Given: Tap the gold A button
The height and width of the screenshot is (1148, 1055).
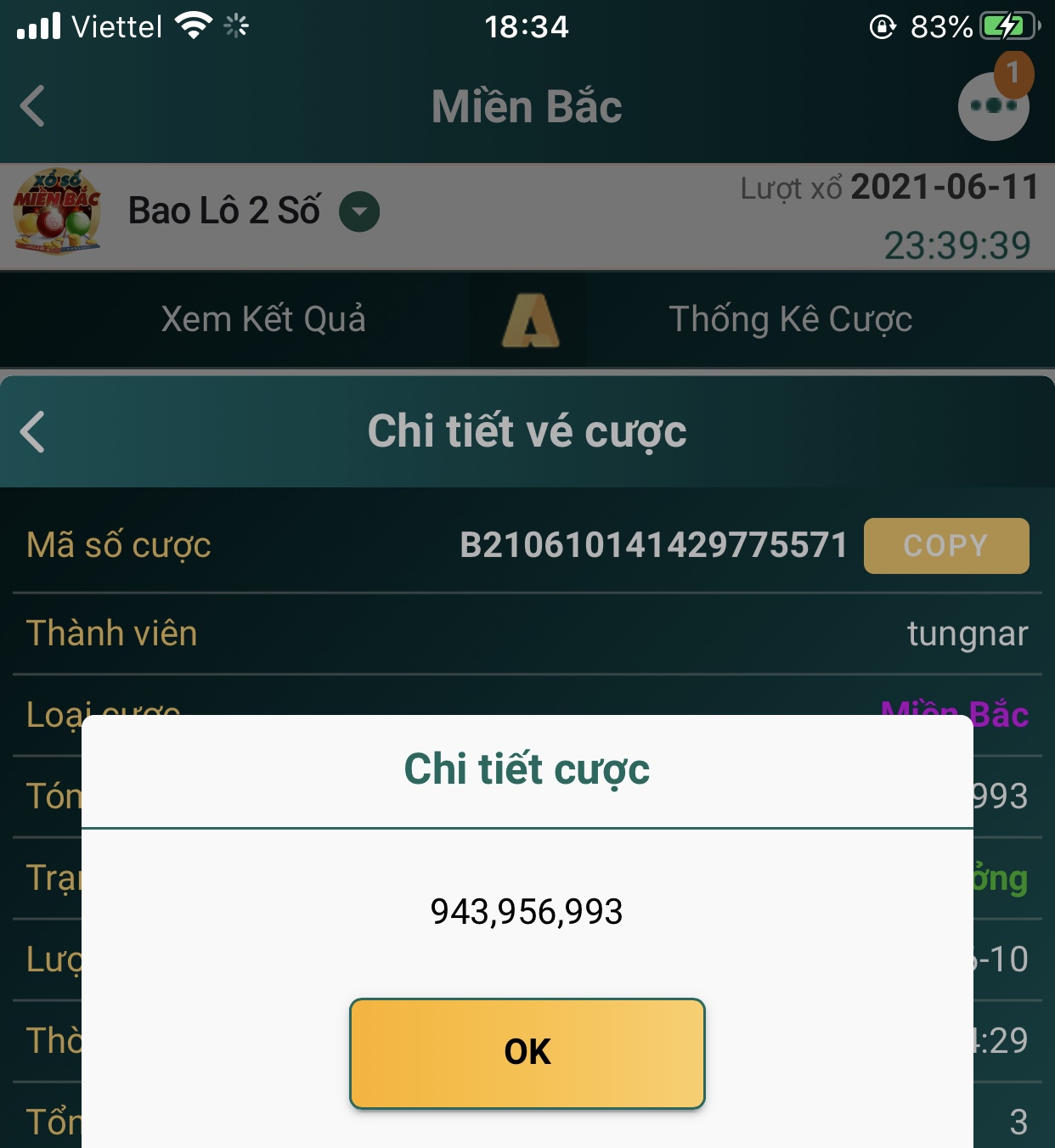Looking at the screenshot, I should [530, 321].
